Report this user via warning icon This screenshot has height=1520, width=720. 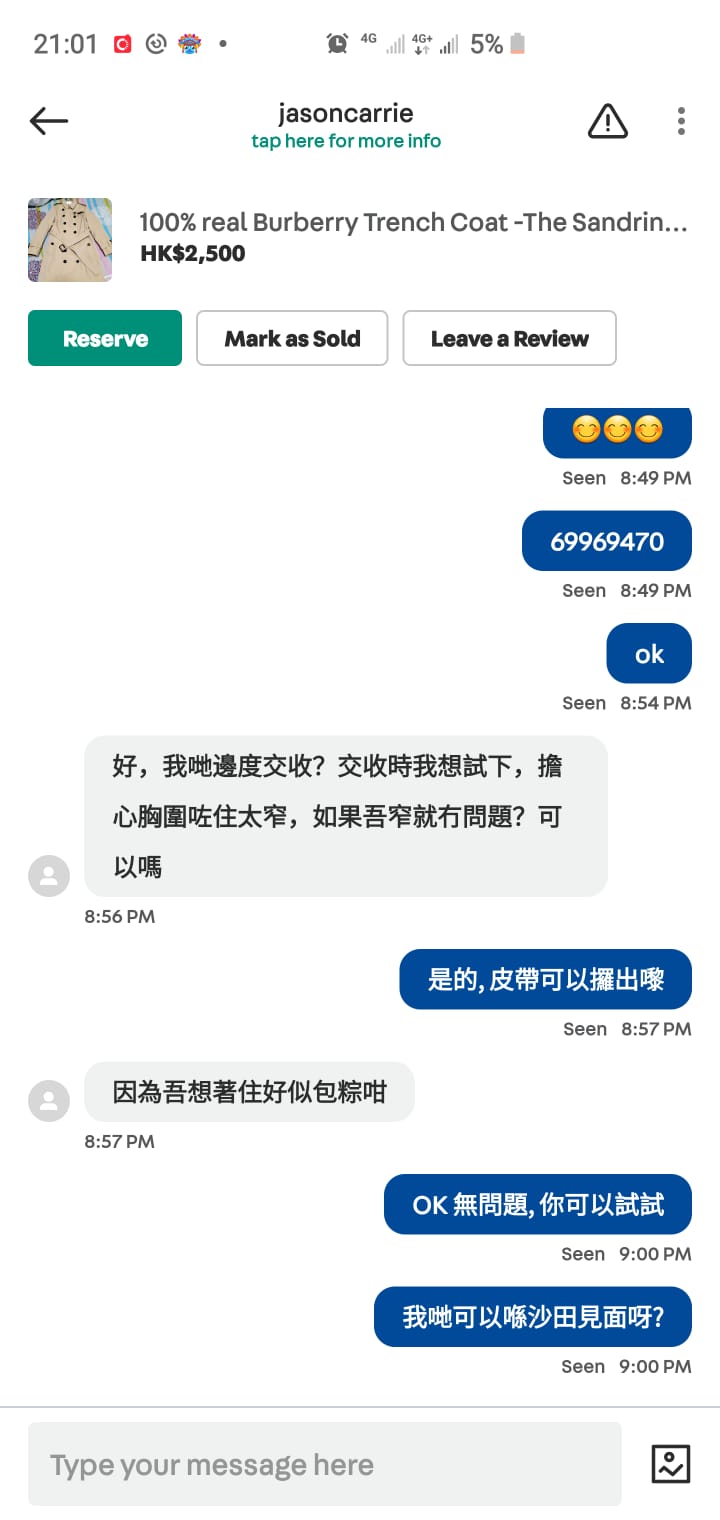pos(607,122)
